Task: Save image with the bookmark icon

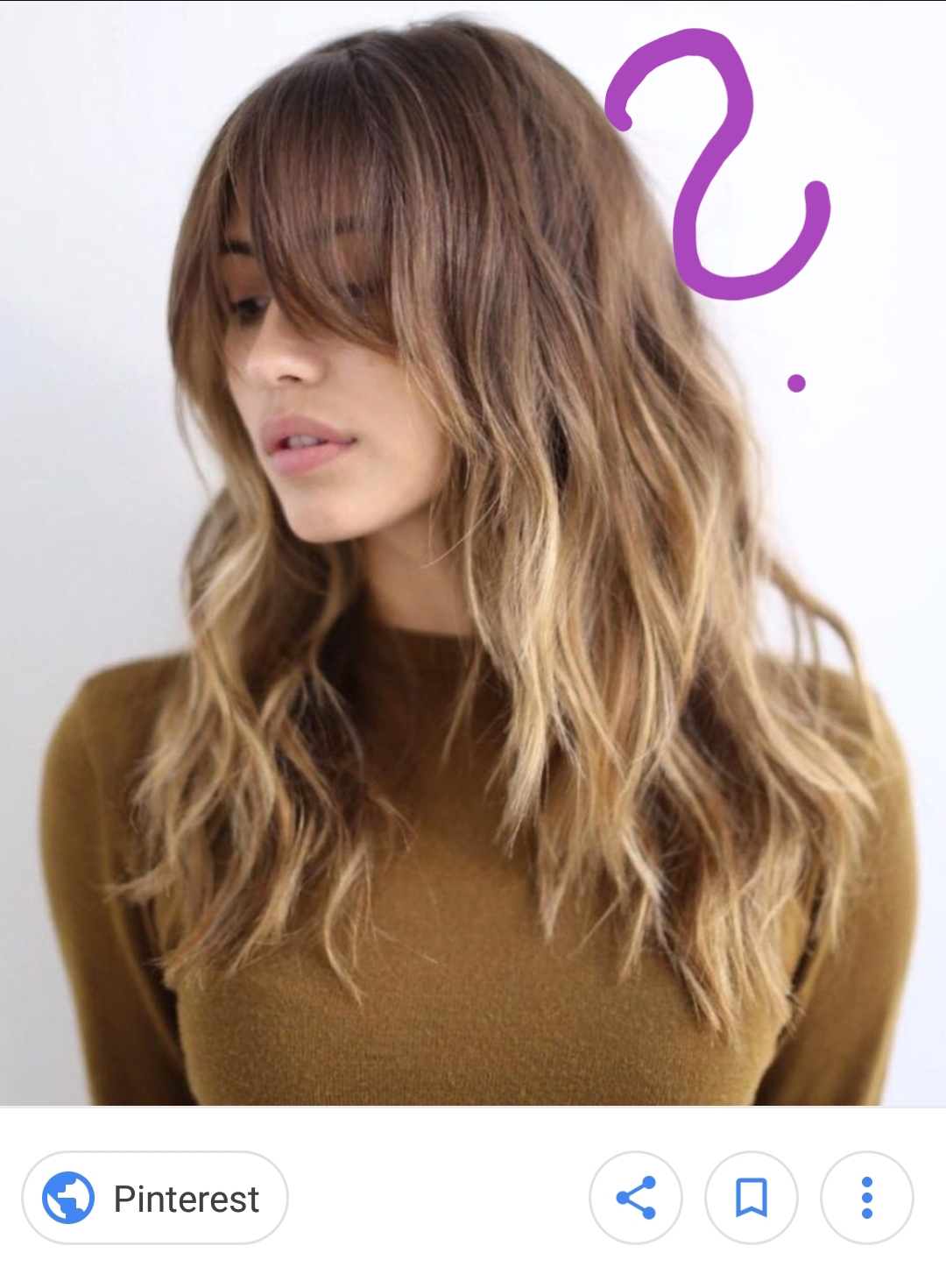Action: tap(752, 1198)
